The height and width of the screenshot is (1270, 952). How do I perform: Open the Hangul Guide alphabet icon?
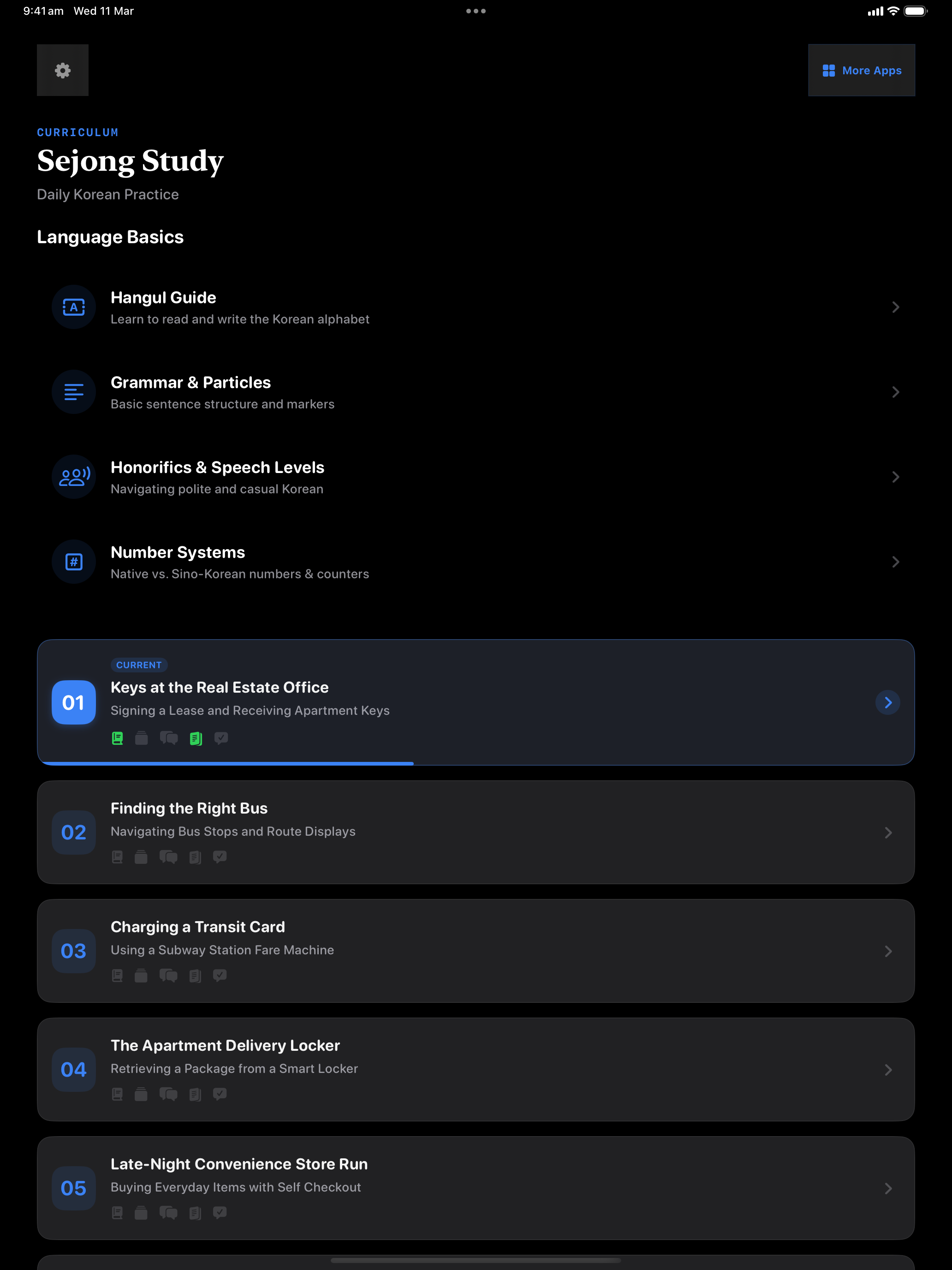click(73, 306)
